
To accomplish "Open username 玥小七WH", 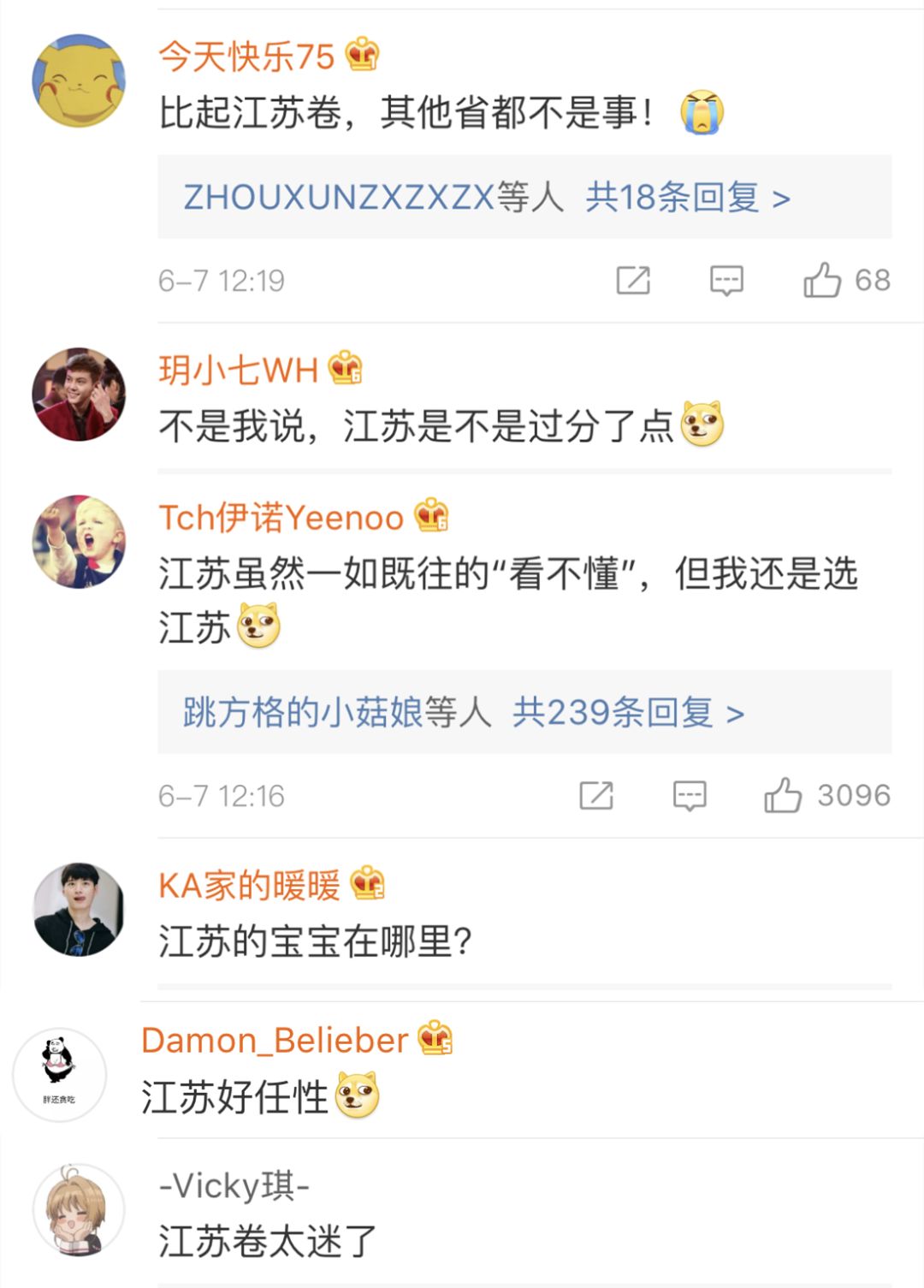I will [x=239, y=370].
